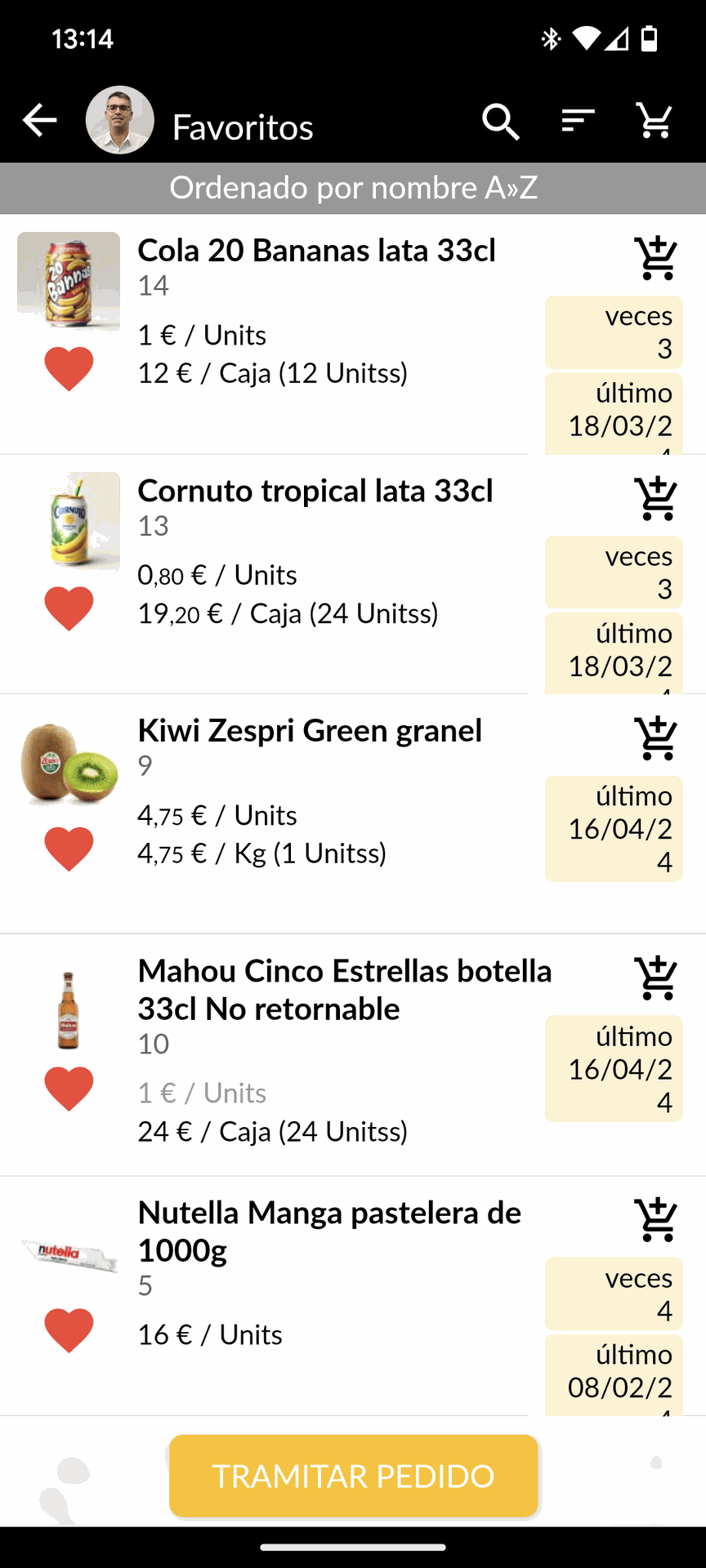Image resolution: width=706 pixels, height=1568 pixels.
Task: Tap the Tramitar Pedido button
Action: click(x=353, y=1476)
